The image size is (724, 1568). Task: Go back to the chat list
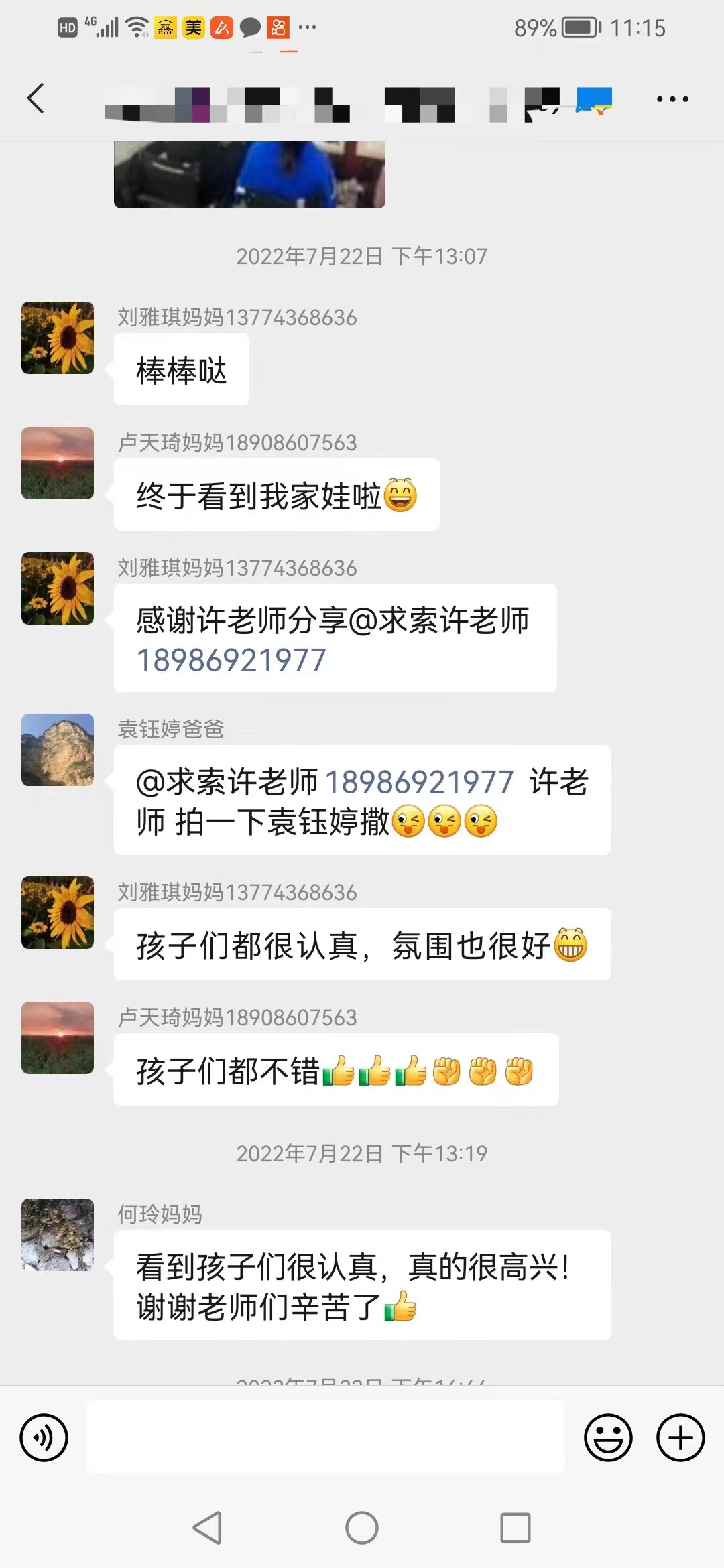pos(36,99)
